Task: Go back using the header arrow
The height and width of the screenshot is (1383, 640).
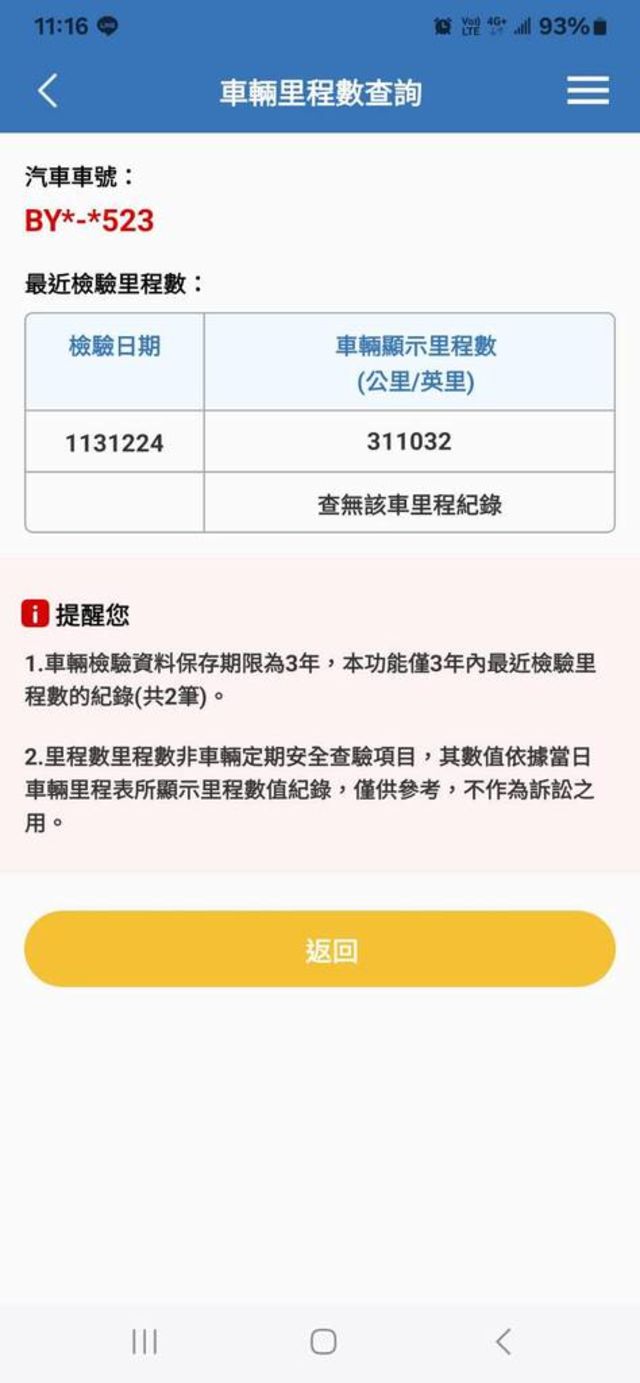Action: point(47,91)
